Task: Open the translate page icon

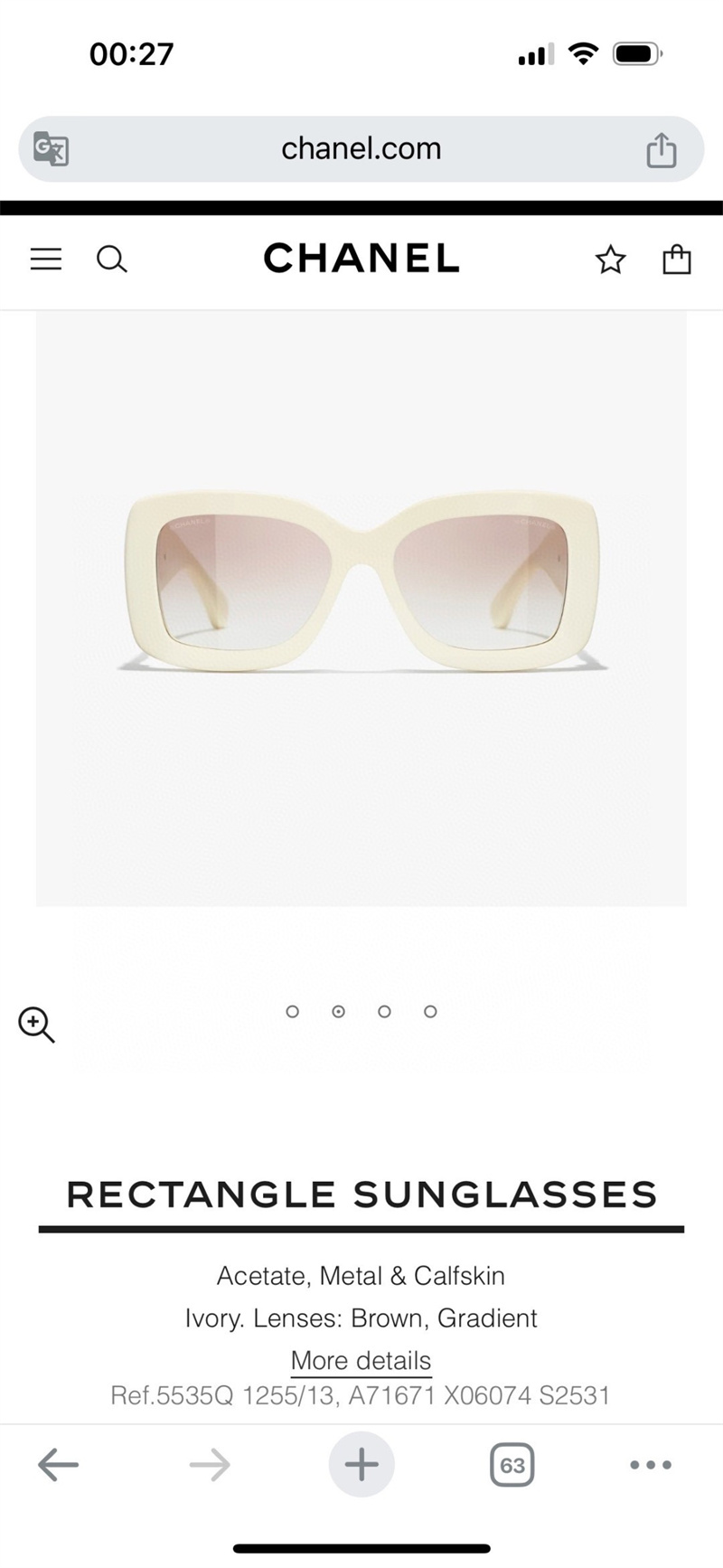Action: point(51,148)
